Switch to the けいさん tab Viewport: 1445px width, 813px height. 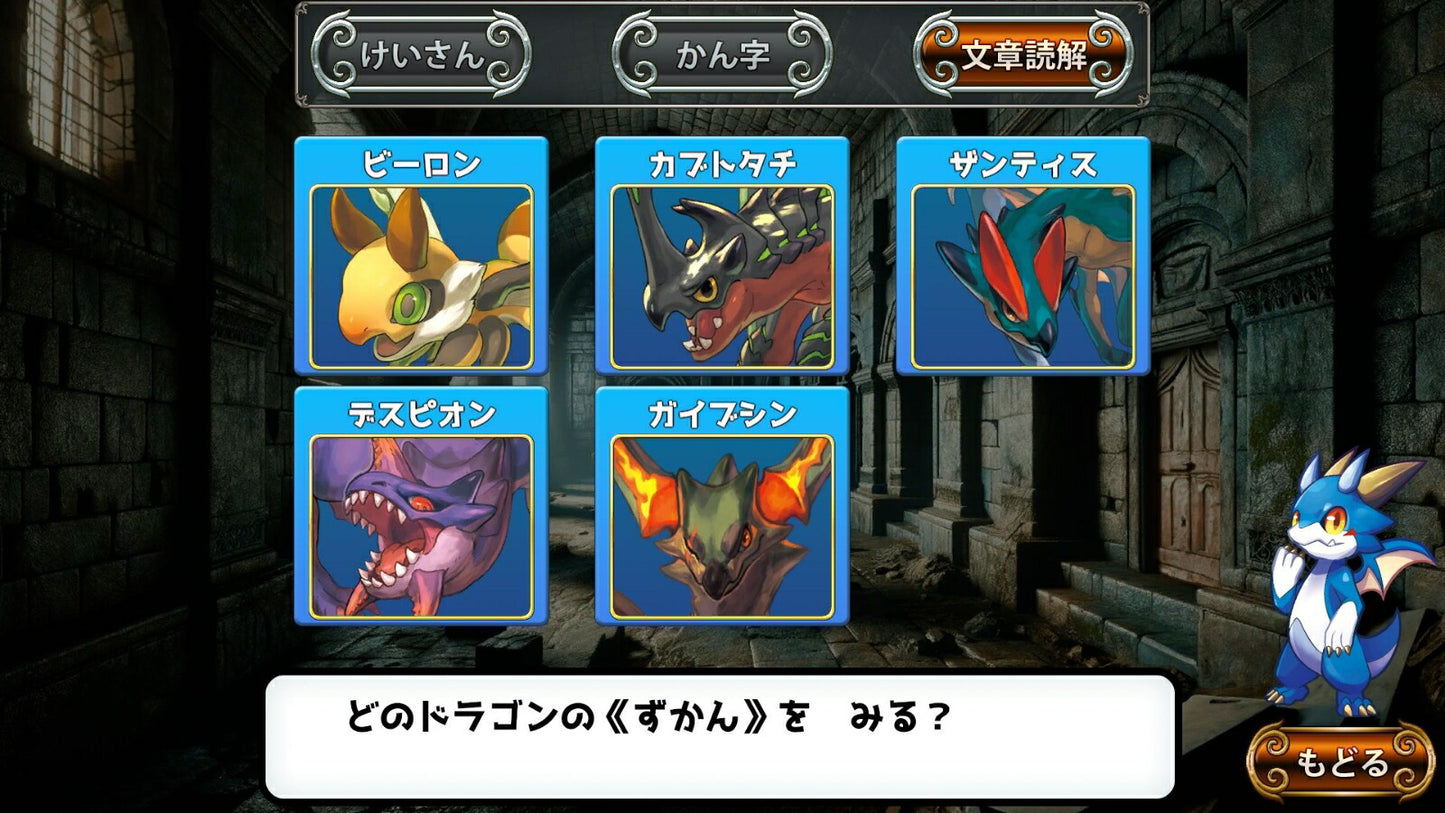point(421,55)
